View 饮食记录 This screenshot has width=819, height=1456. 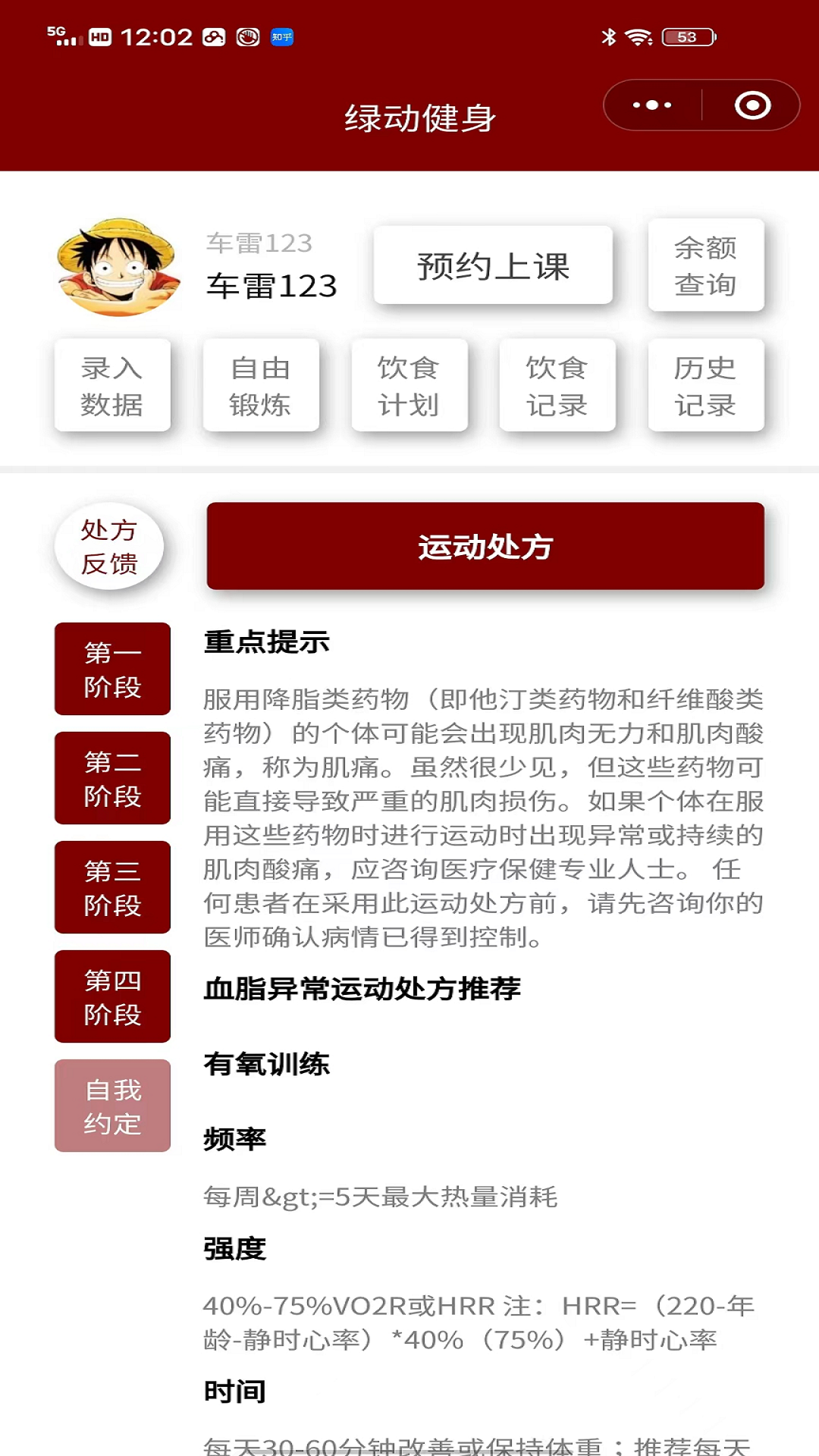[557, 386]
